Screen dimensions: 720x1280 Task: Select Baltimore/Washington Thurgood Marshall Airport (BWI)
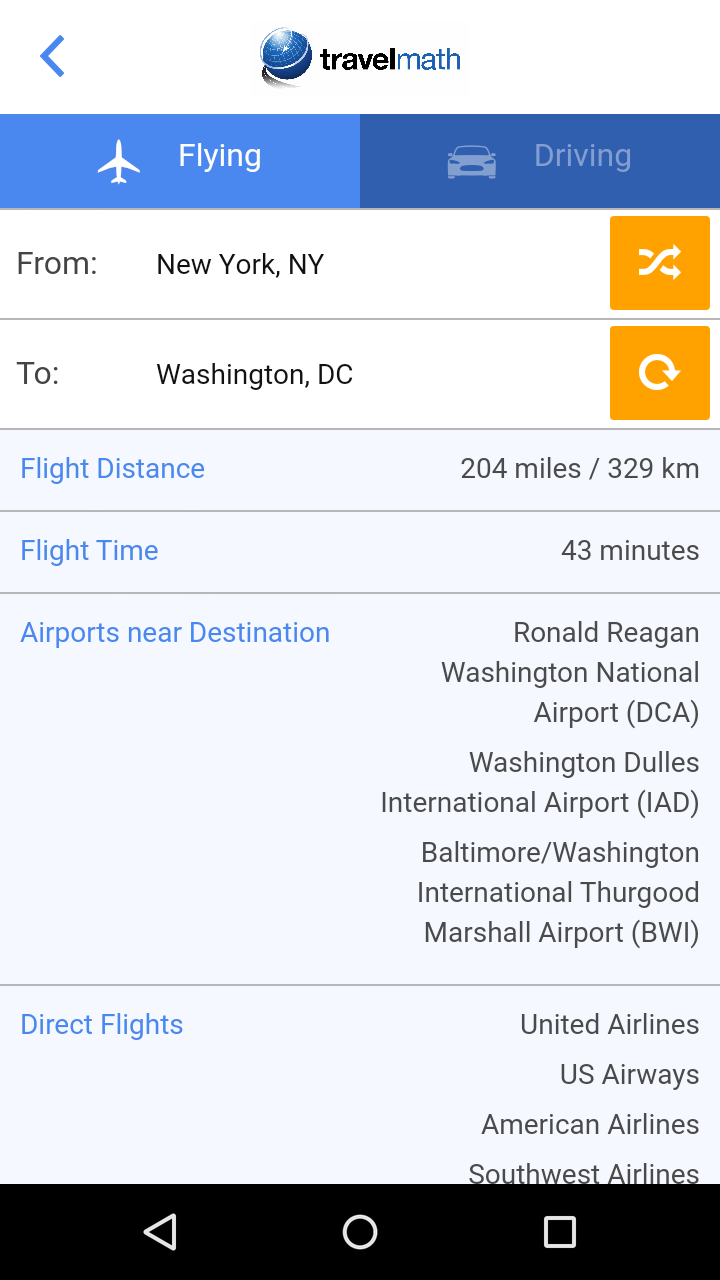coord(558,892)
